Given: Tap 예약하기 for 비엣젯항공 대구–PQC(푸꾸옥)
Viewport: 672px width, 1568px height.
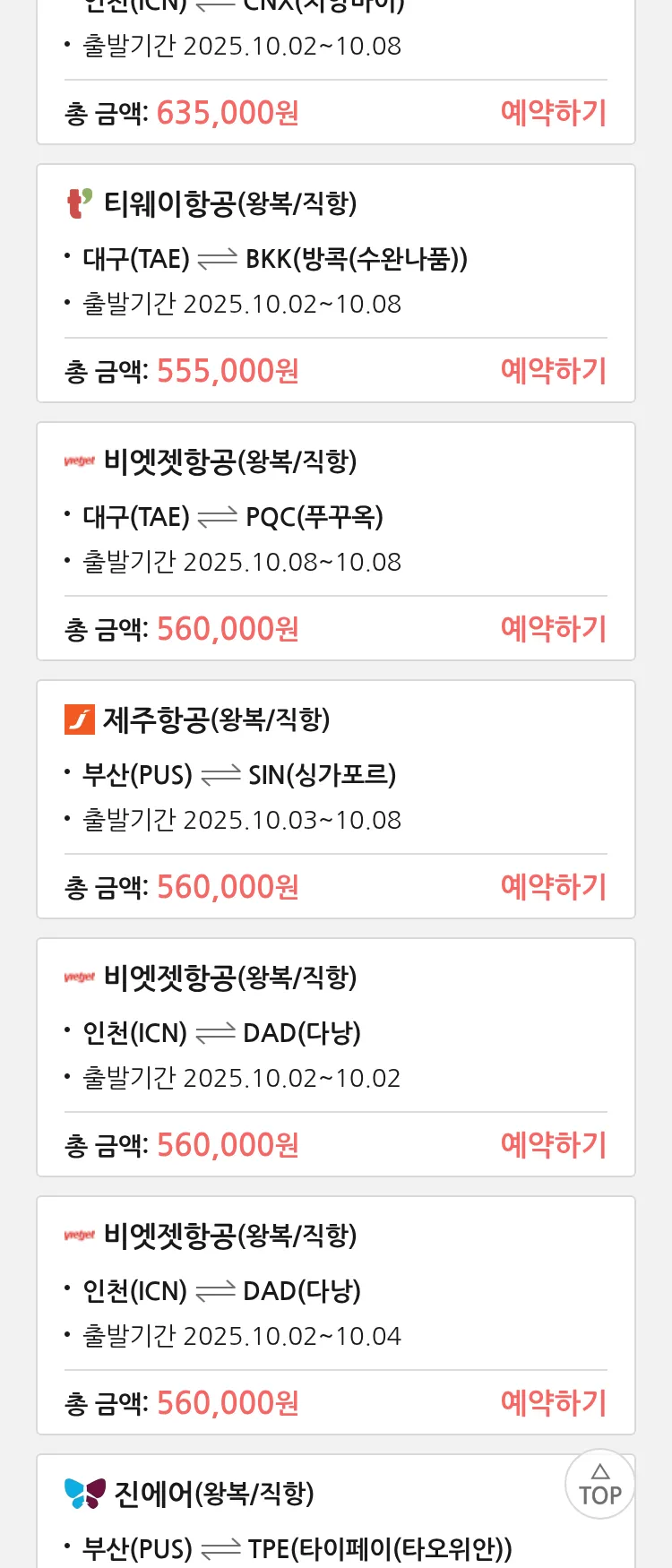Looking at the screenshot, I should point(553,629).
